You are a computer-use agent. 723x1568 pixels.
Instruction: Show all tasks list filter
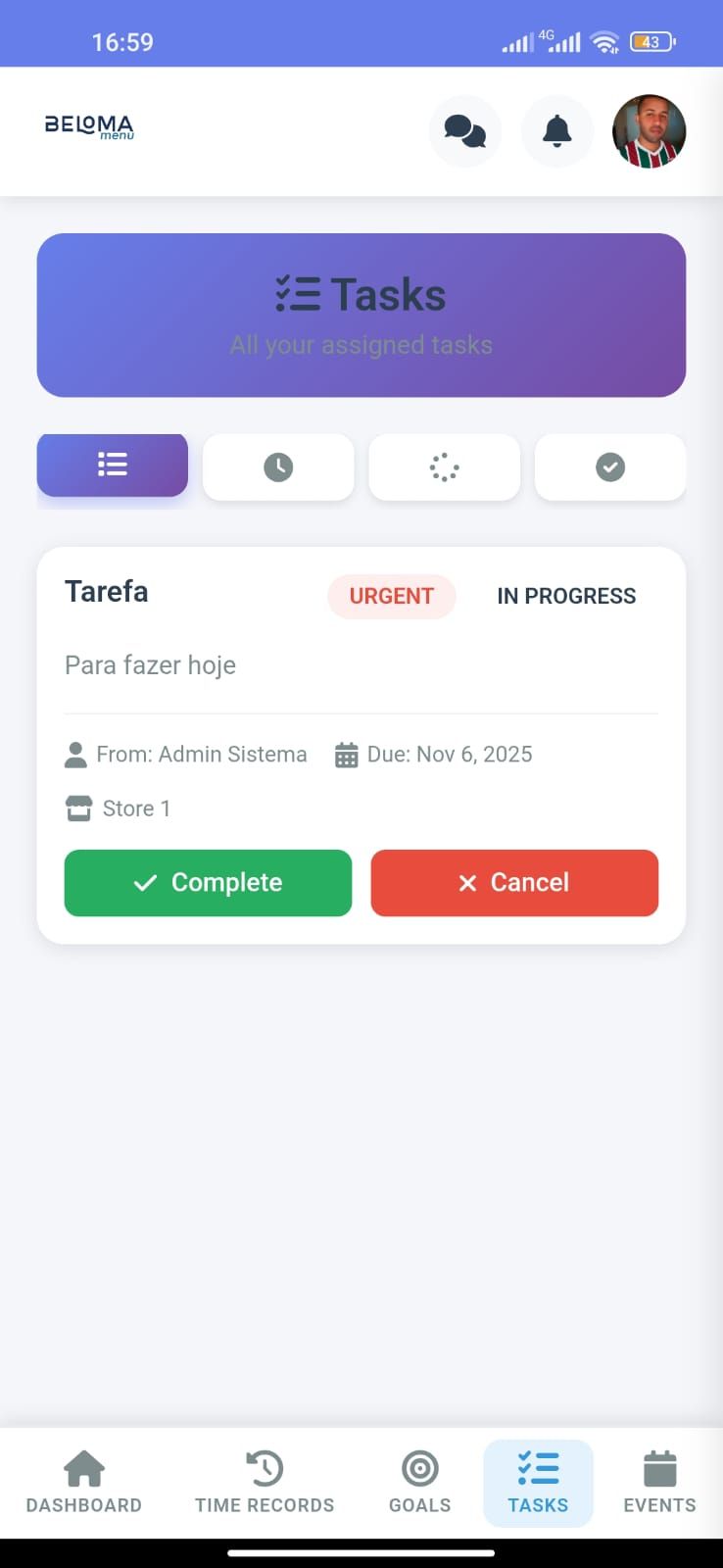(113, 465)
